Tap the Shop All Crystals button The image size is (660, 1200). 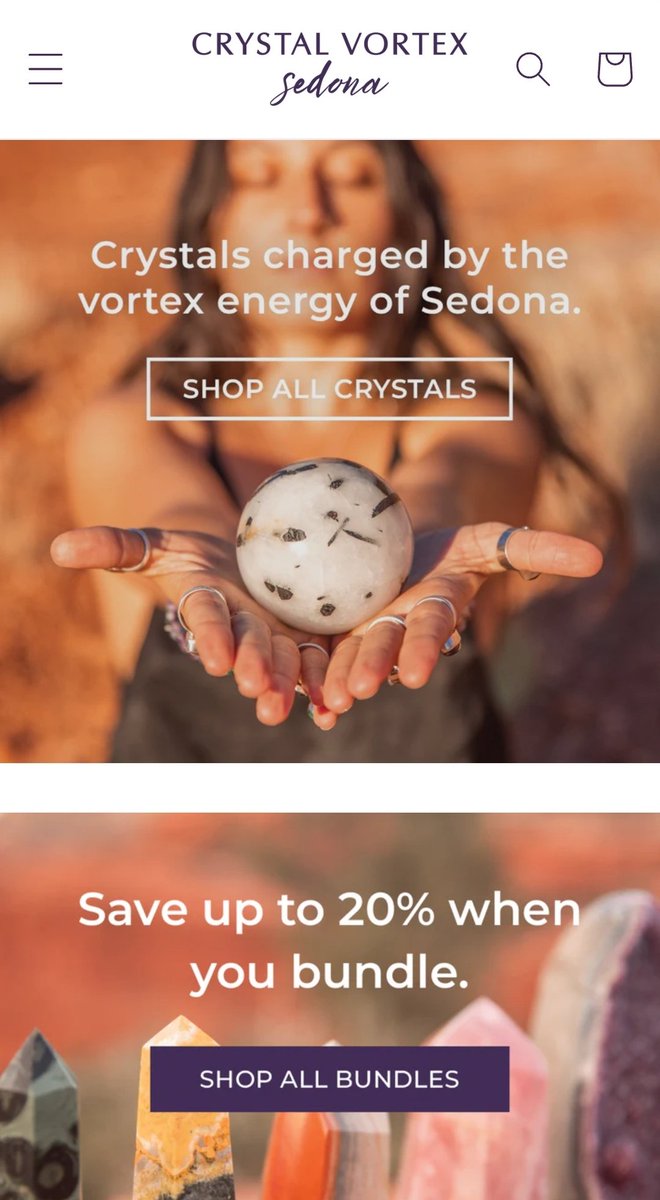pos(329,389)
